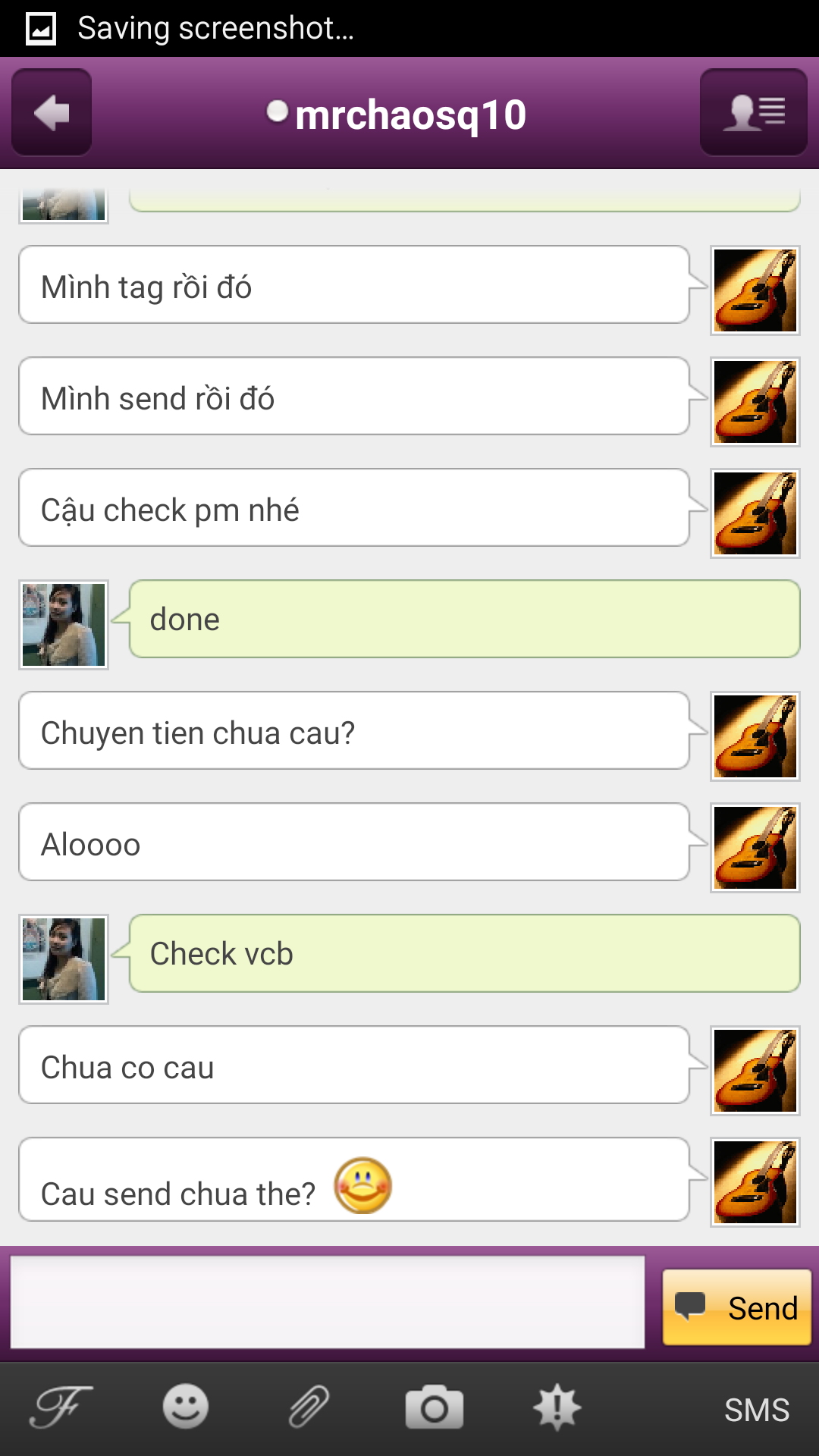Screen dimensions: 819x1456
Task: Open the camera to send a photo
Action: pos(434,1407)
